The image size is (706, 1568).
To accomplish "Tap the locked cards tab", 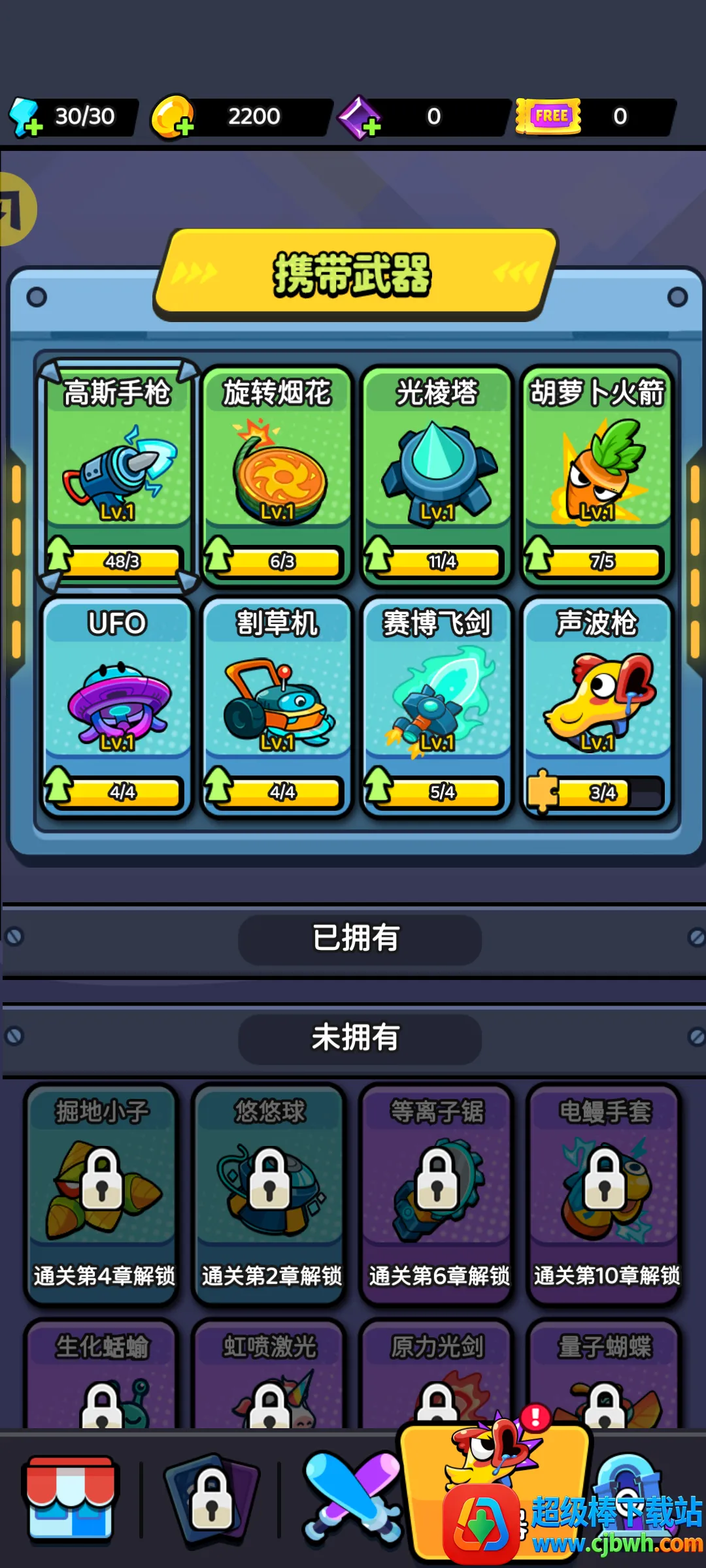I will (x=211, y=1500).
